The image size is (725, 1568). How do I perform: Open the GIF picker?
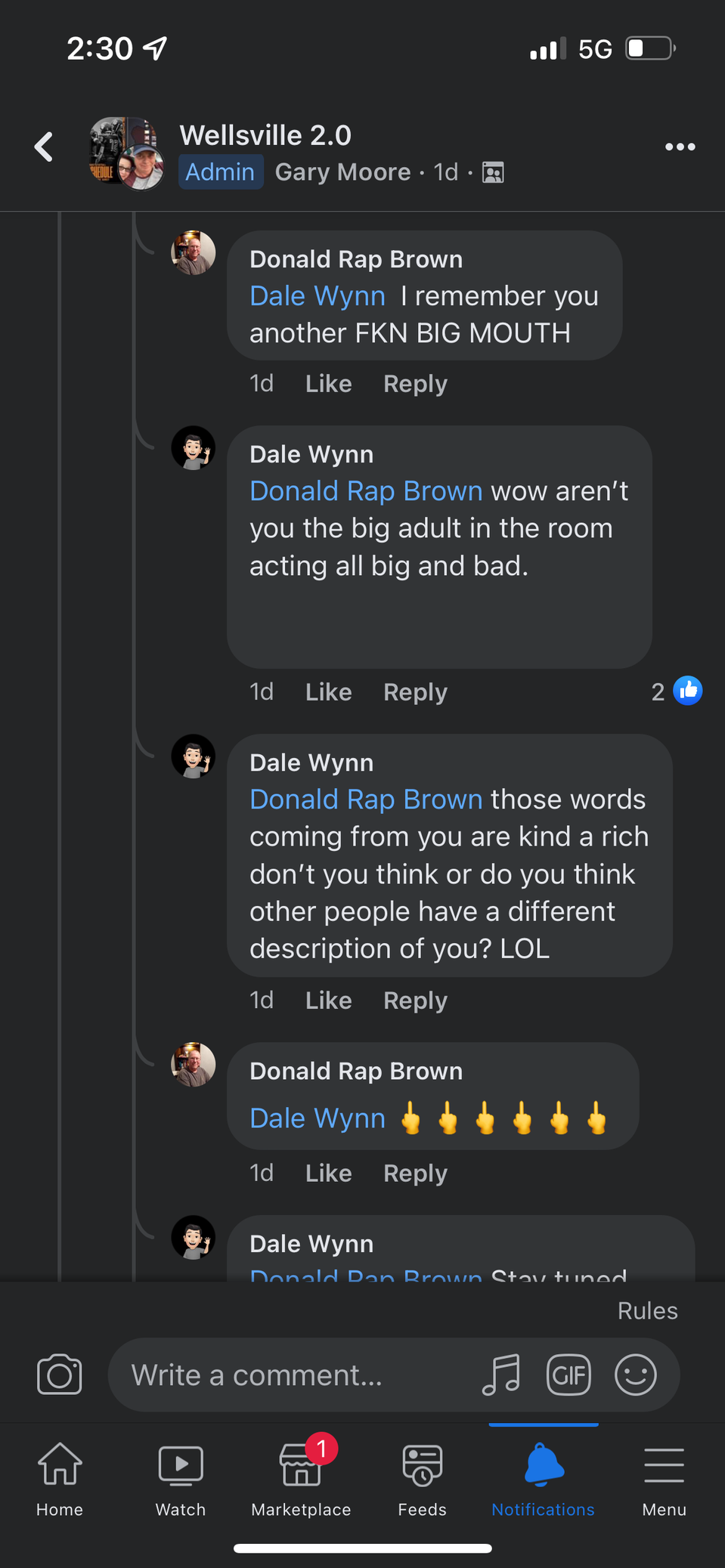[x=569, y=1375]
